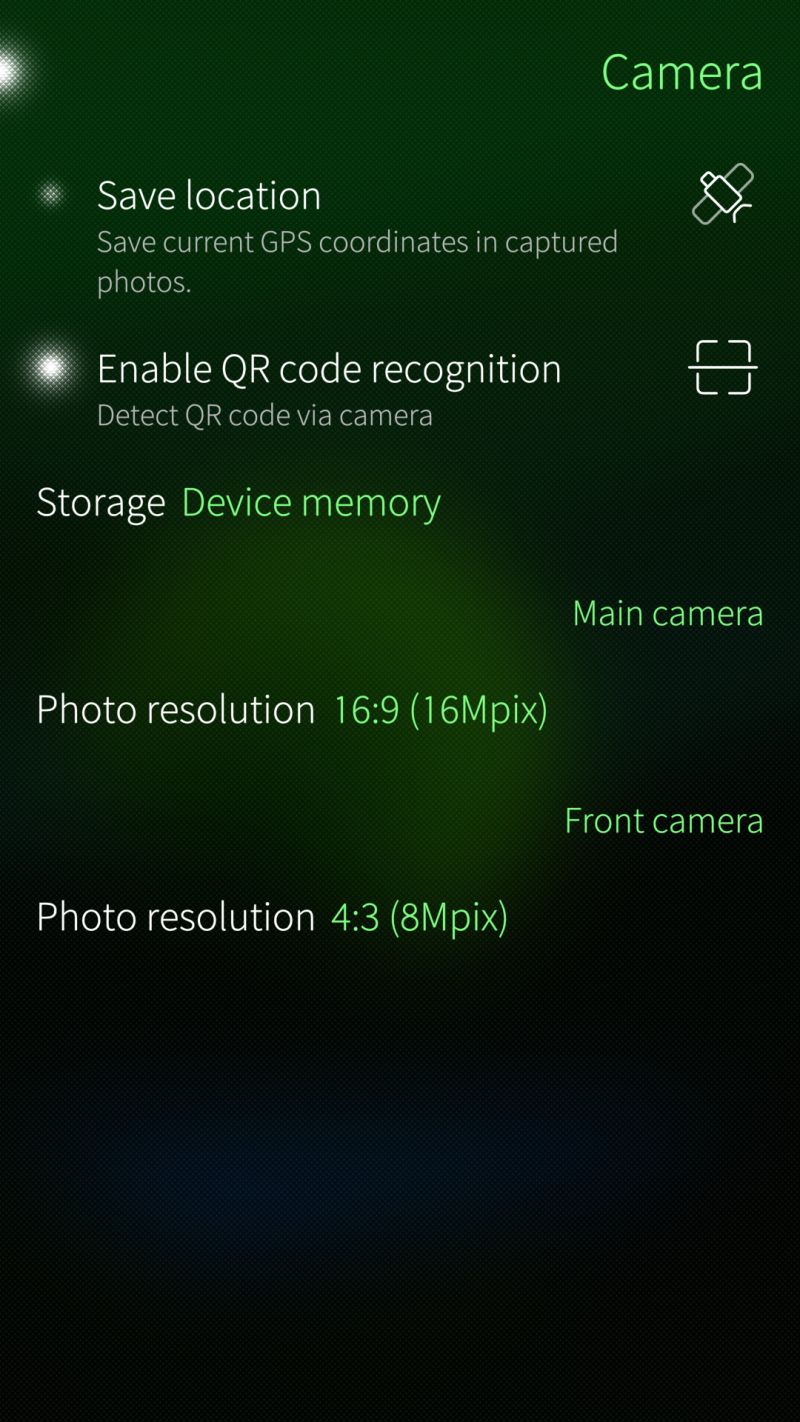Enable QR code recognition
The image size is (800, 1422).
pyautogui.click(x=329, y=367)
